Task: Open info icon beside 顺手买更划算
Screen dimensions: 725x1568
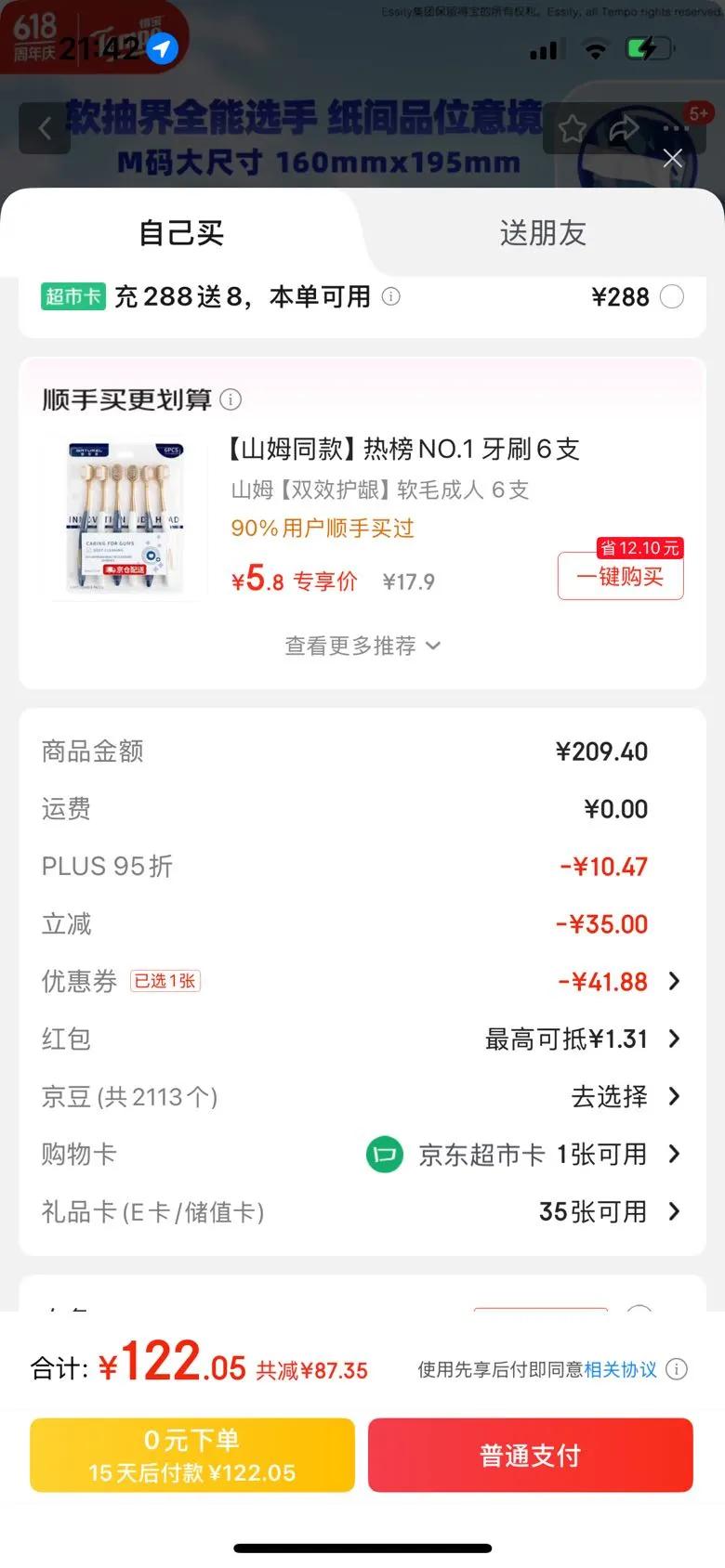Action: pyautogui.click(x=231, y=400)
